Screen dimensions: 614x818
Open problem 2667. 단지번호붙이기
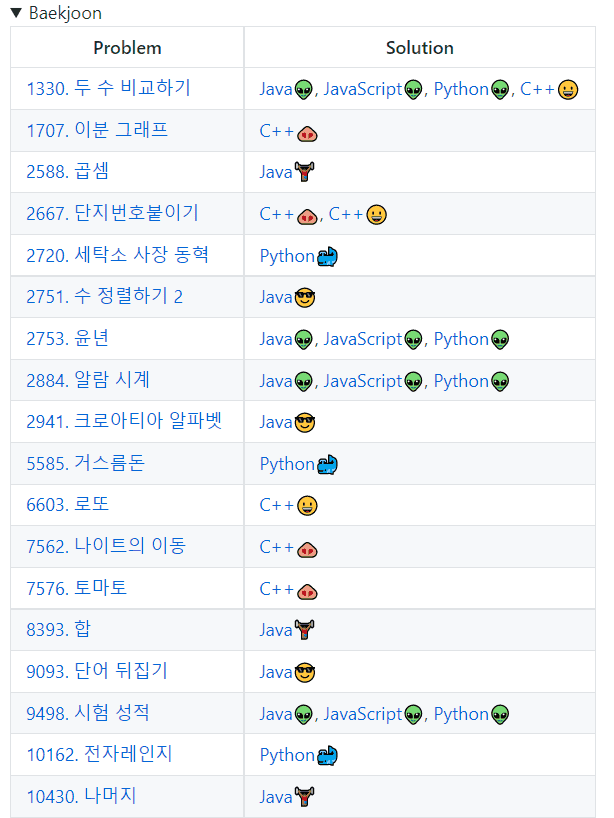coord(112,214)
